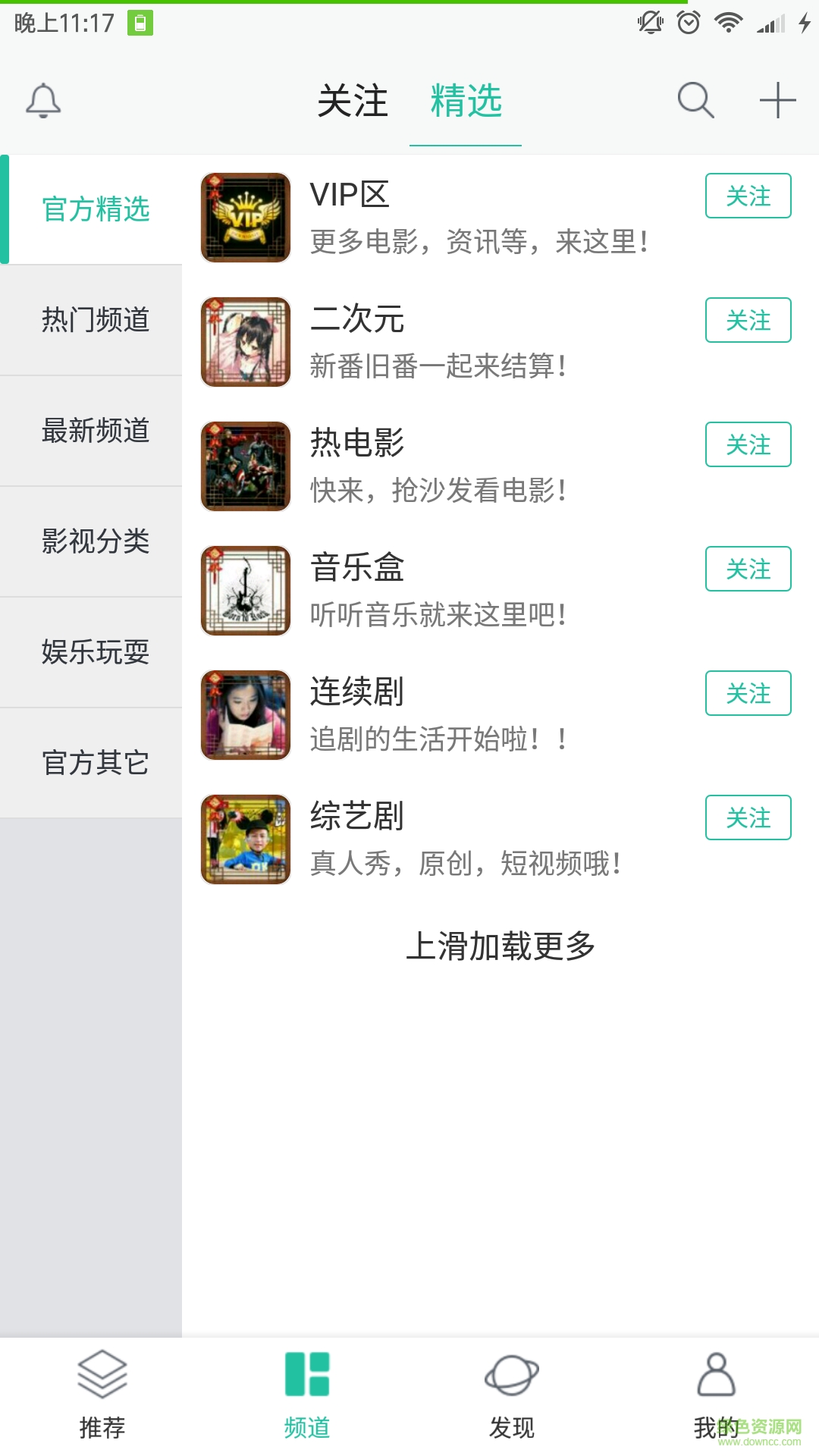Viewport: 819px width, 1456px height.
Task: Open the search icon
Action: [695, 101]
